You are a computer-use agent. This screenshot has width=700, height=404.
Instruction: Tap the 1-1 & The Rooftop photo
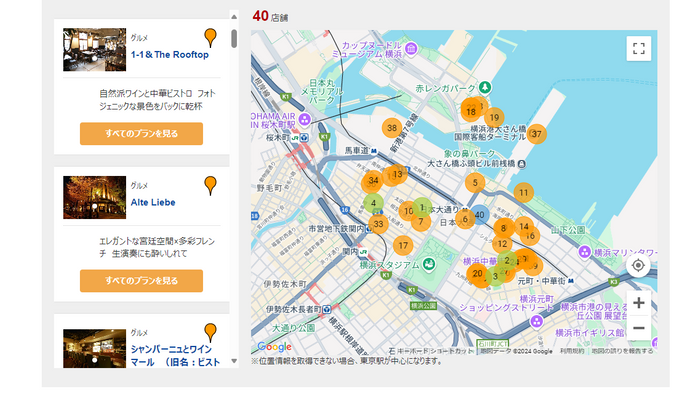click(x=94, y=49)
